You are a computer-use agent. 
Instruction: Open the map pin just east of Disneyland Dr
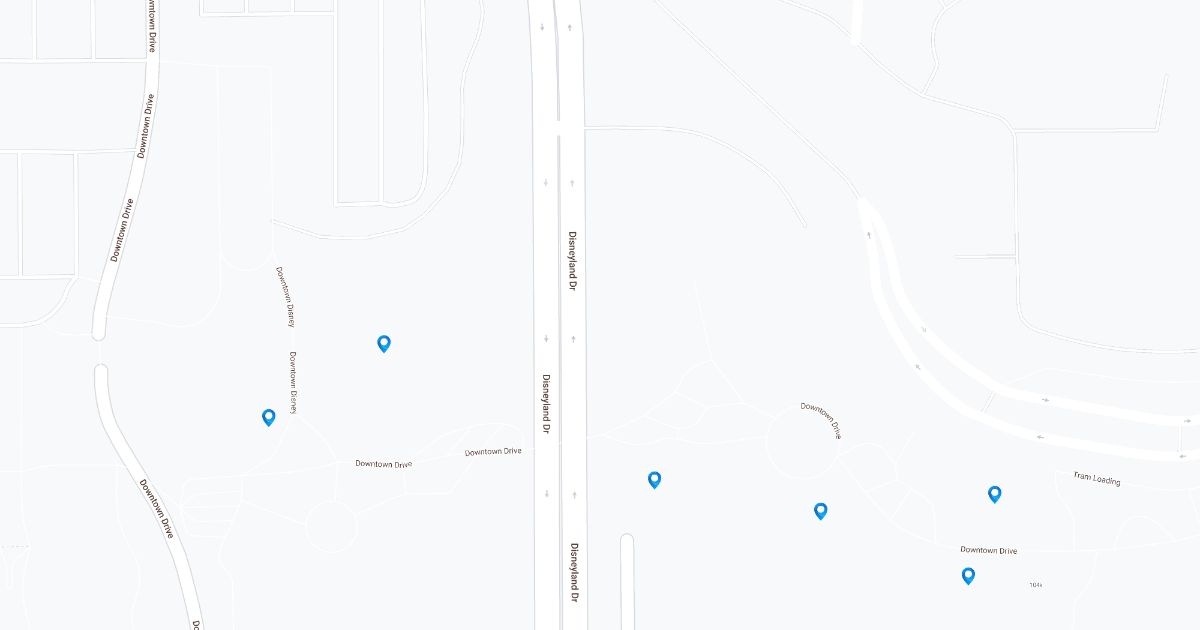(654, 480)
